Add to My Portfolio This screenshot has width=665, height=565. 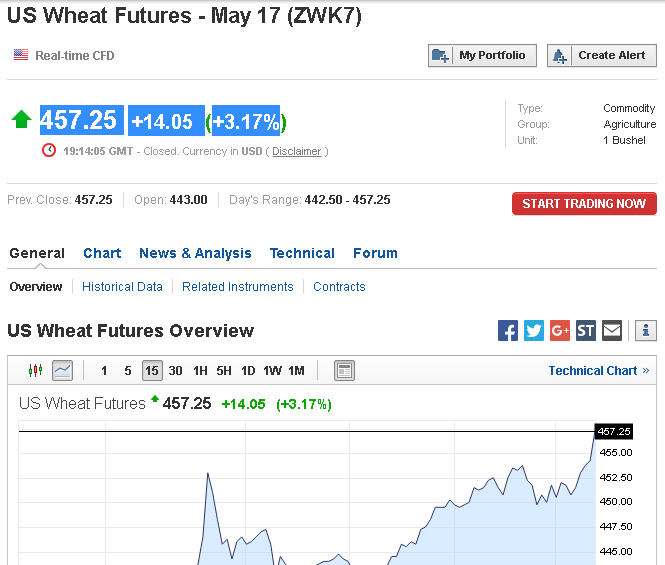coord(482,56)
